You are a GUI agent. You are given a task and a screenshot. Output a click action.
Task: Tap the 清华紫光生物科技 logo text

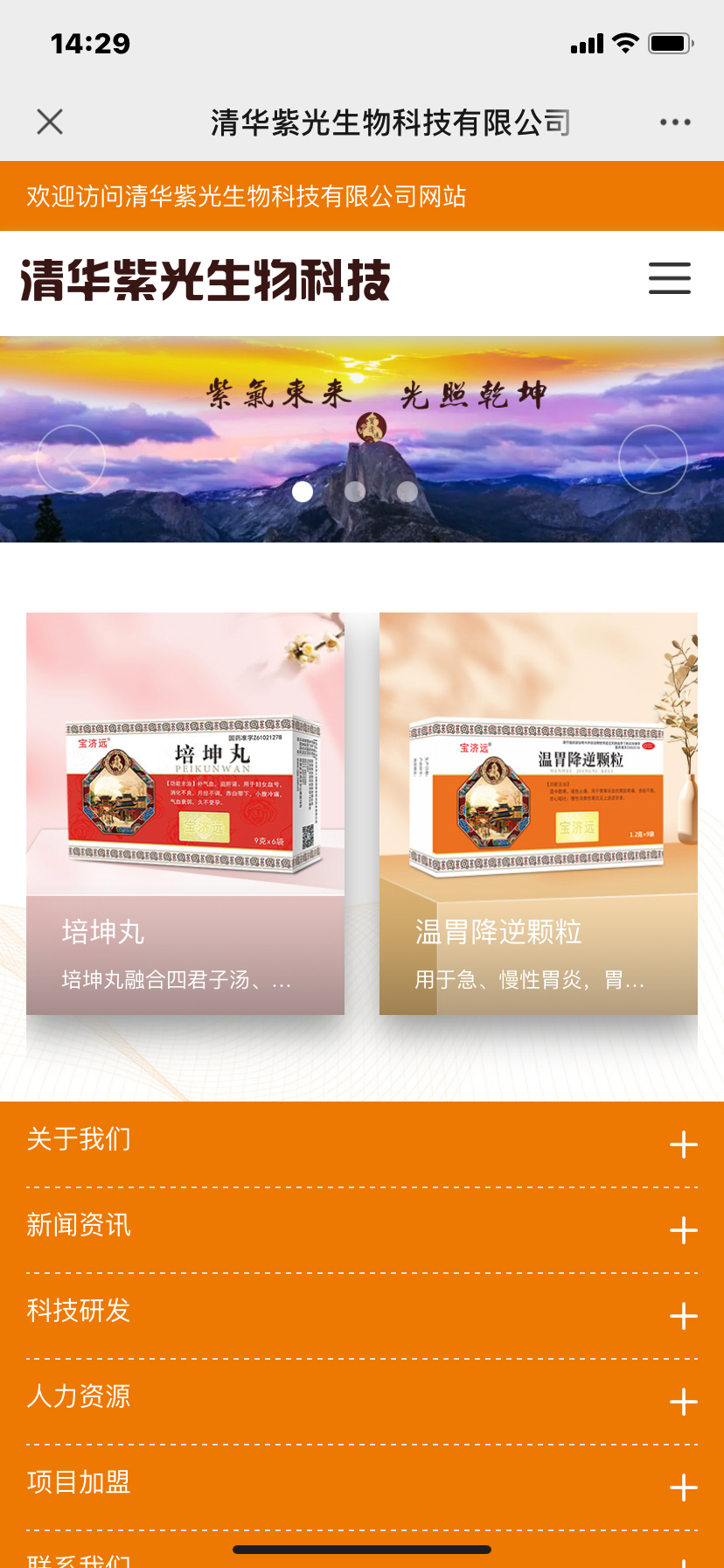pyautogui.click(x=203, y=280)
